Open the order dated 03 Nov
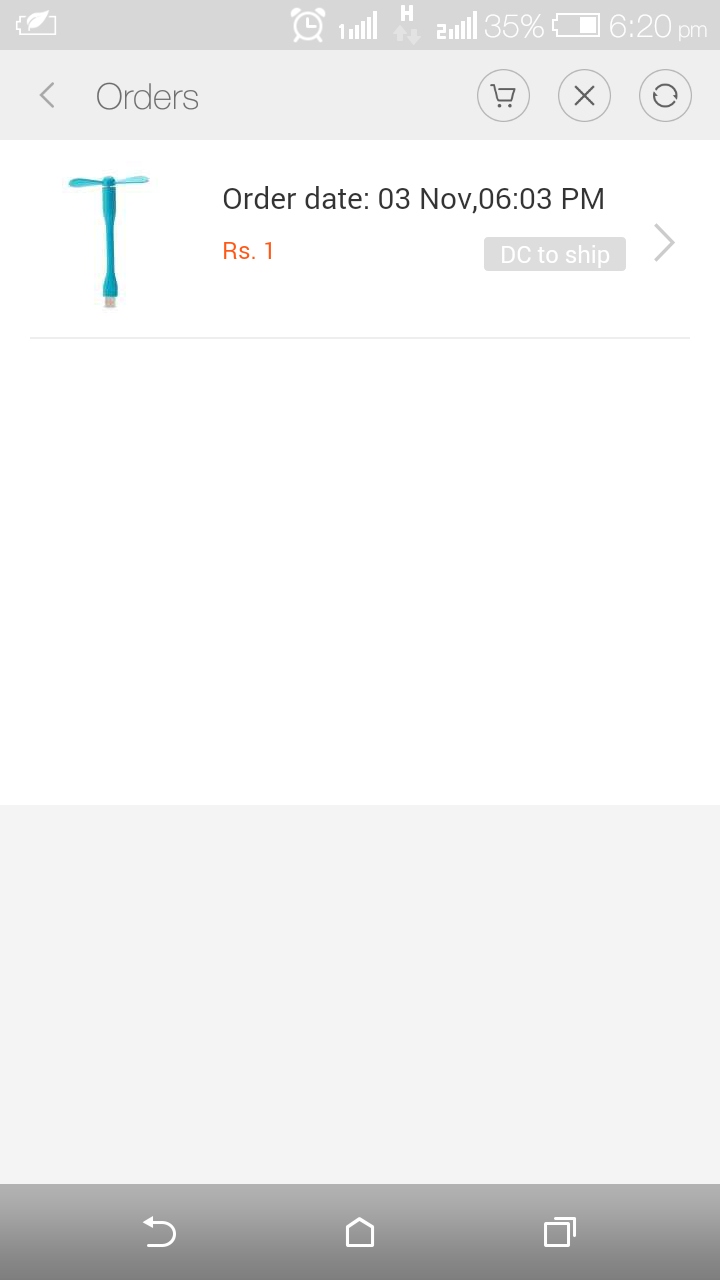The height and width of the screenshot is (1280, 720). click(x=360, y=240)
